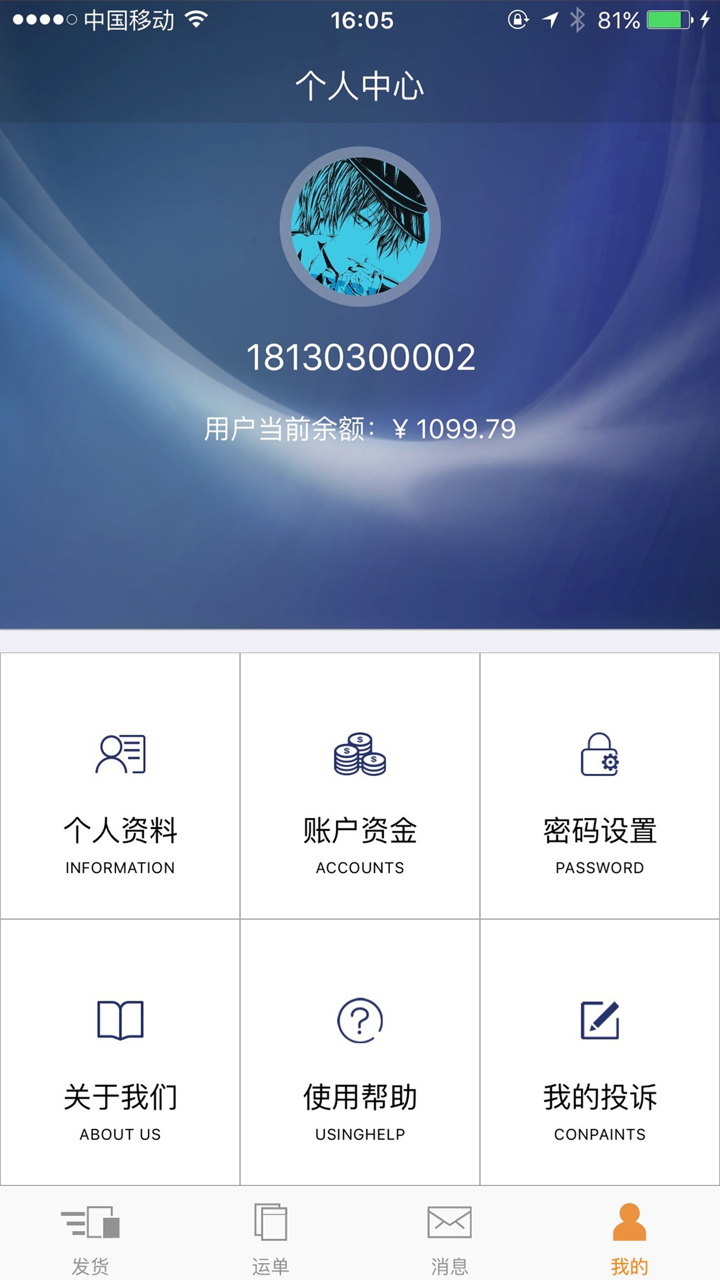Tap the 账户资金 coin stack icon

[360, 755]
